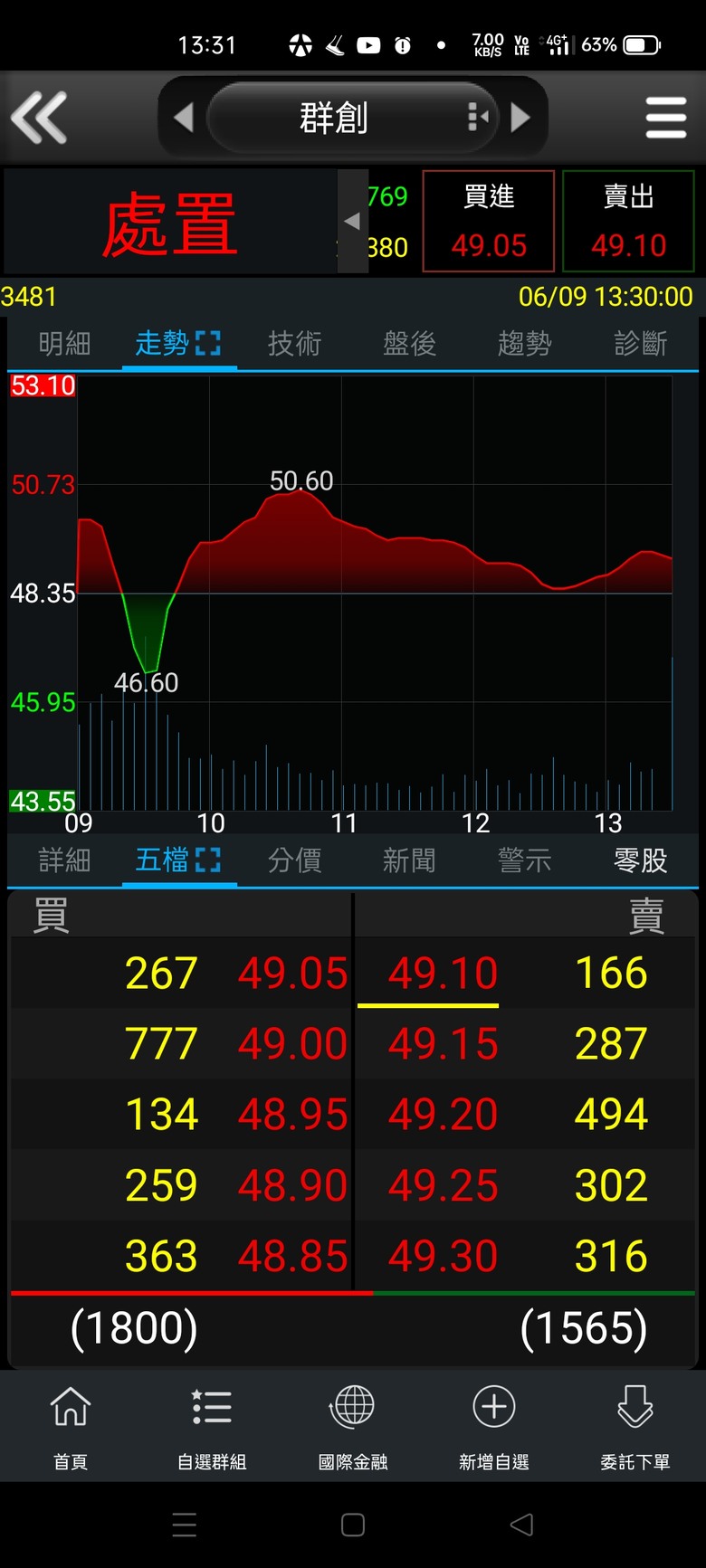Go back with the double-arrow icon
The image size is (706, 1568).
[x=39, y=118]
